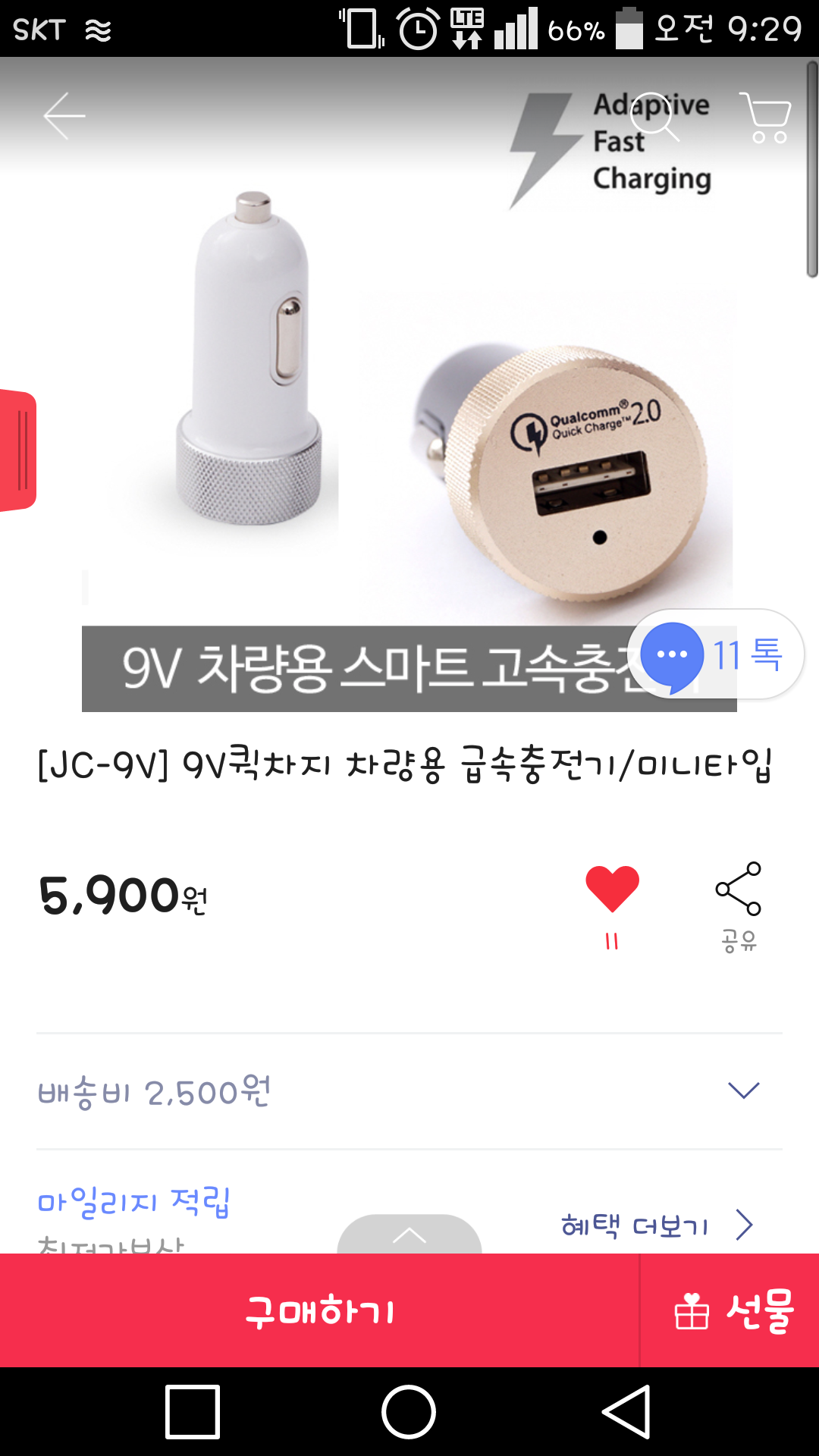
Task: Open the red side tab on the left edge
Action: pos(18,450)
